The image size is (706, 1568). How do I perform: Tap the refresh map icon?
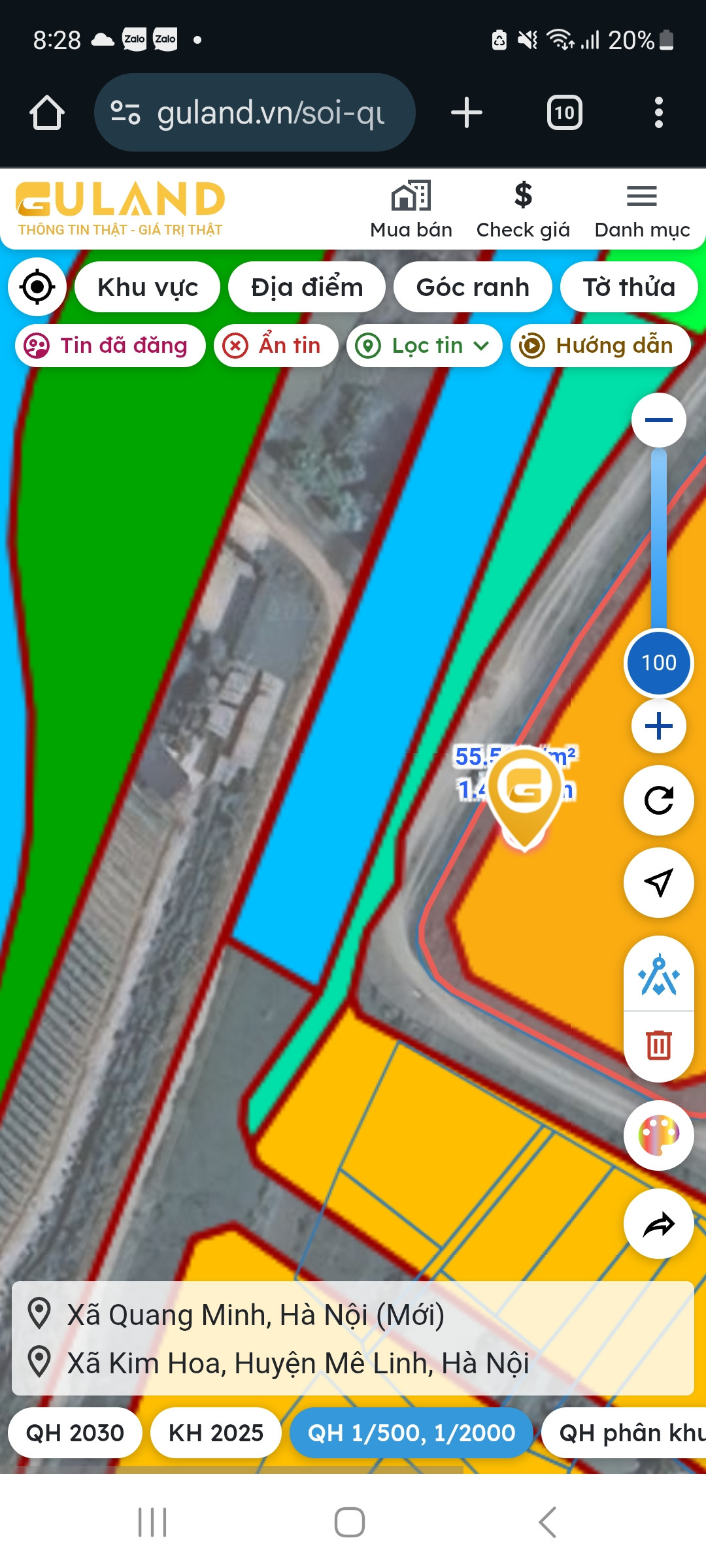coord(659,800)
